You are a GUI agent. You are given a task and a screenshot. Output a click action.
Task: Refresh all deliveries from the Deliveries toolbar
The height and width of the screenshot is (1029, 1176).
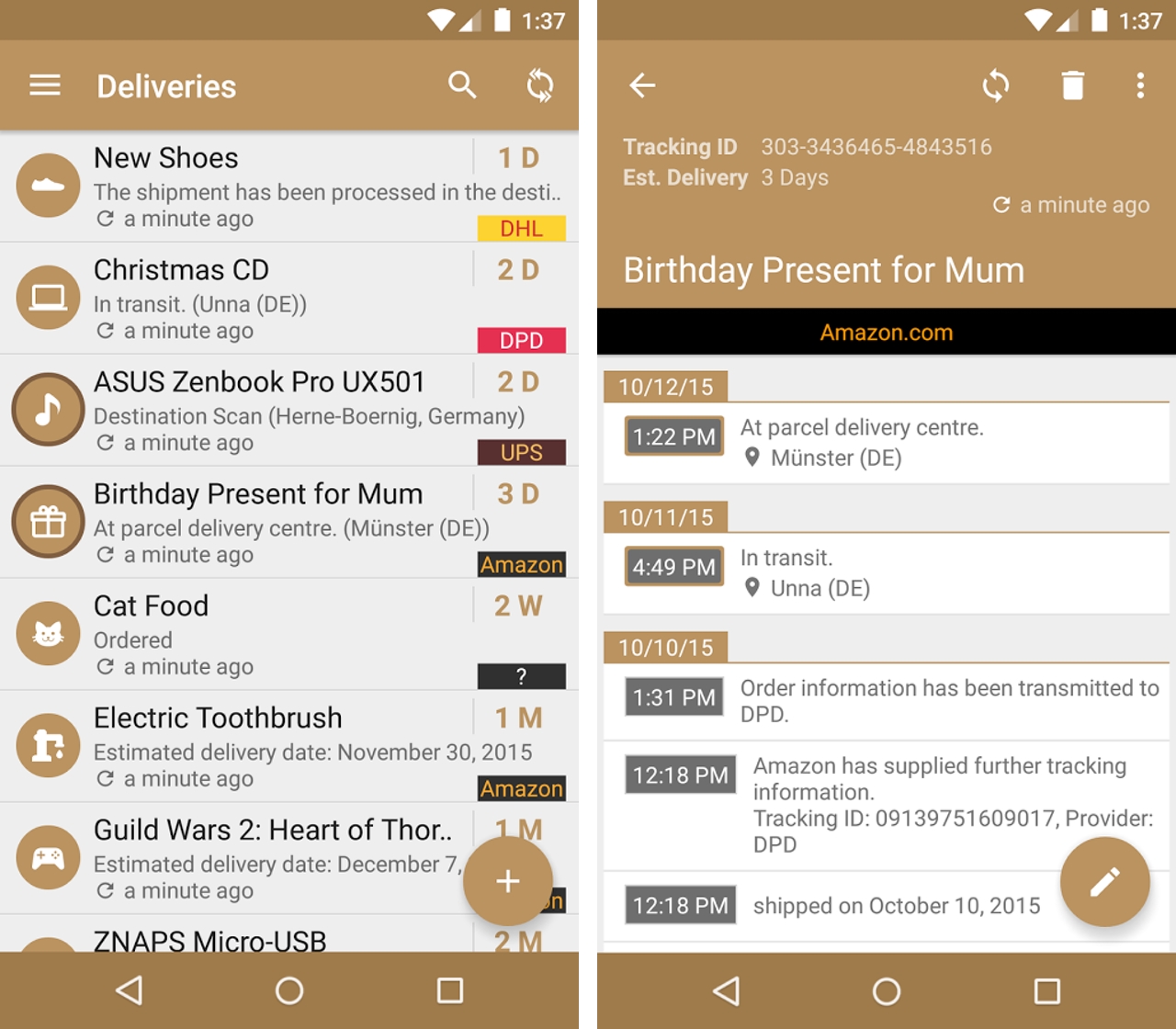pyautogui.click(x=540, y=85)
